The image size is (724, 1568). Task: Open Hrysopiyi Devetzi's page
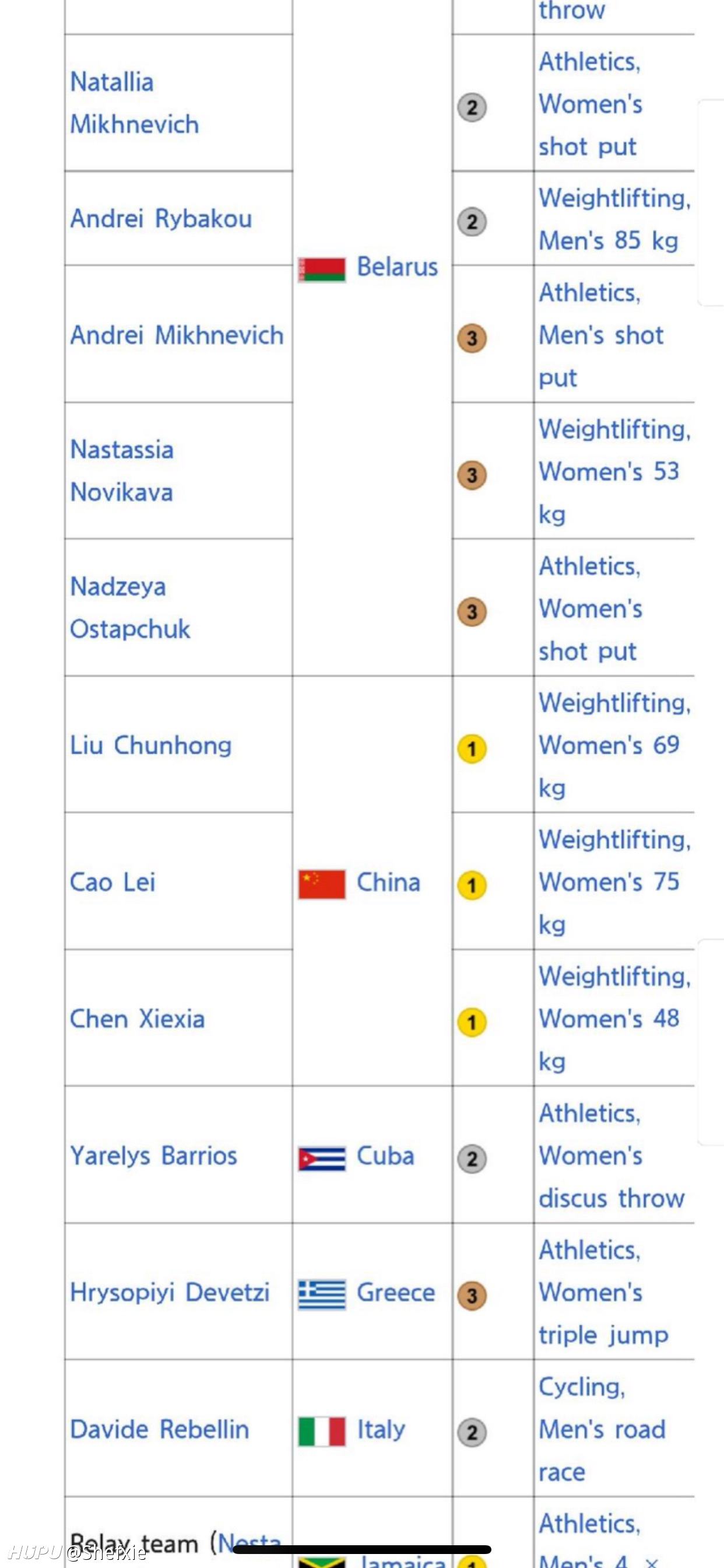coord(170,1292)
